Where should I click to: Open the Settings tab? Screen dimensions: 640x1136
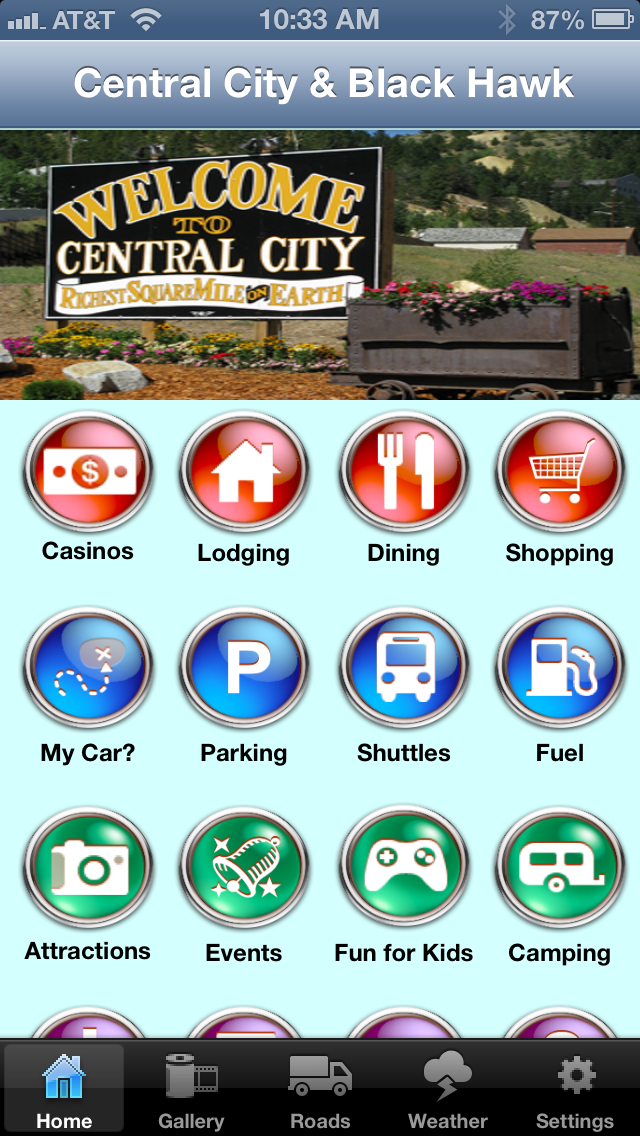(575, 1090)
